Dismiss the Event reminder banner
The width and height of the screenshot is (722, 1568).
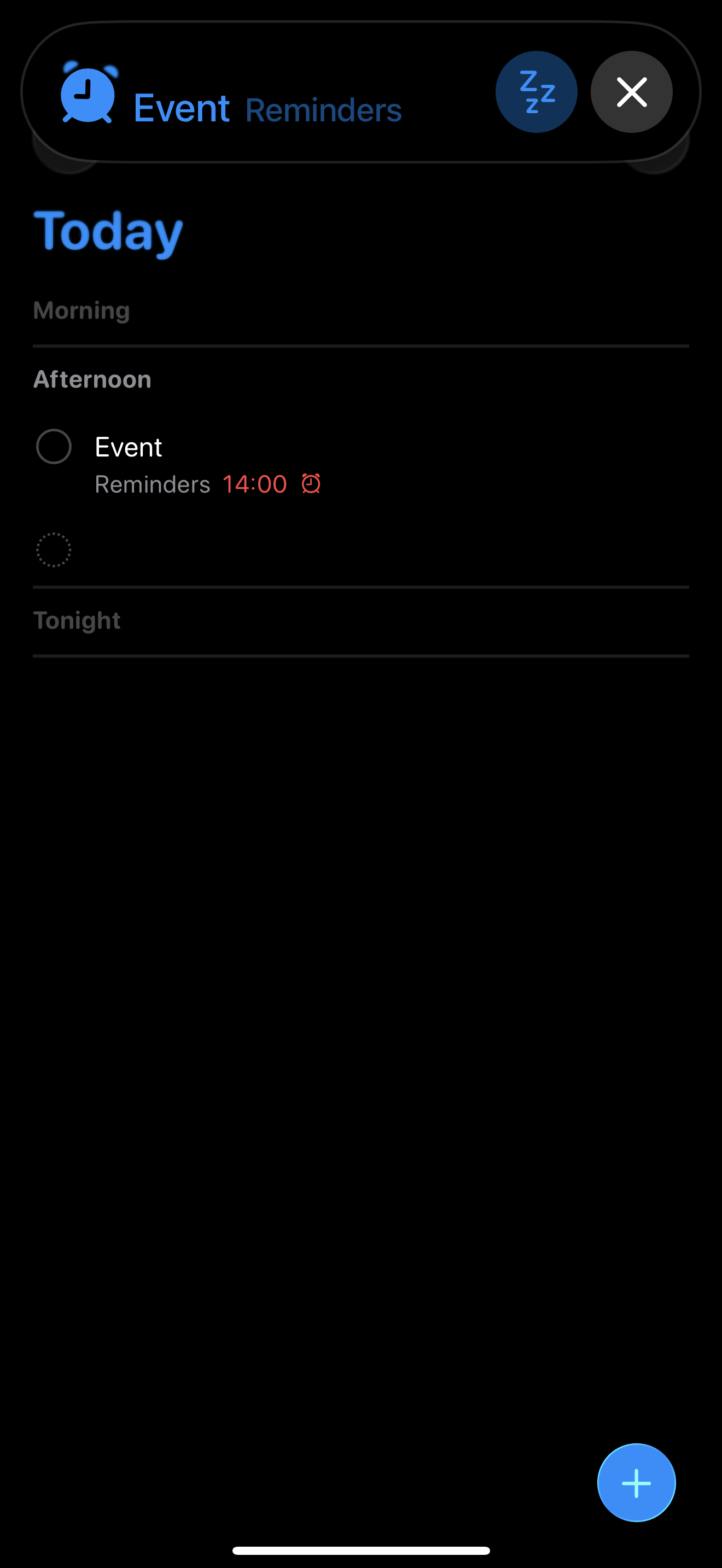click(x=631, y=92)
